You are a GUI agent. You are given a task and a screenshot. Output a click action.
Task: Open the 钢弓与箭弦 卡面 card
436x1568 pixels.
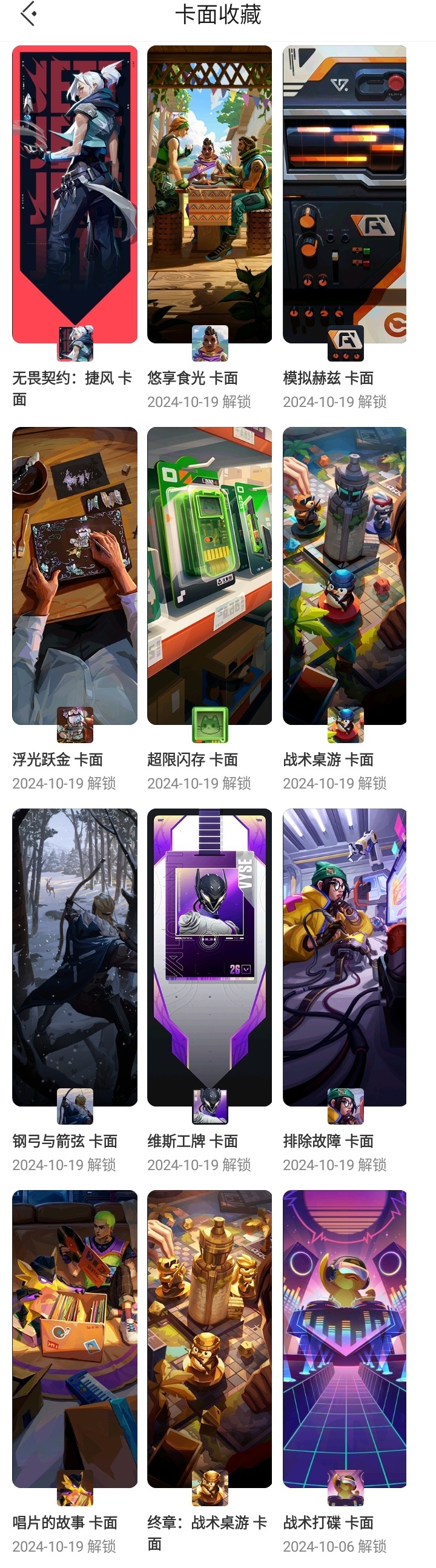click(x=74, y=957)
